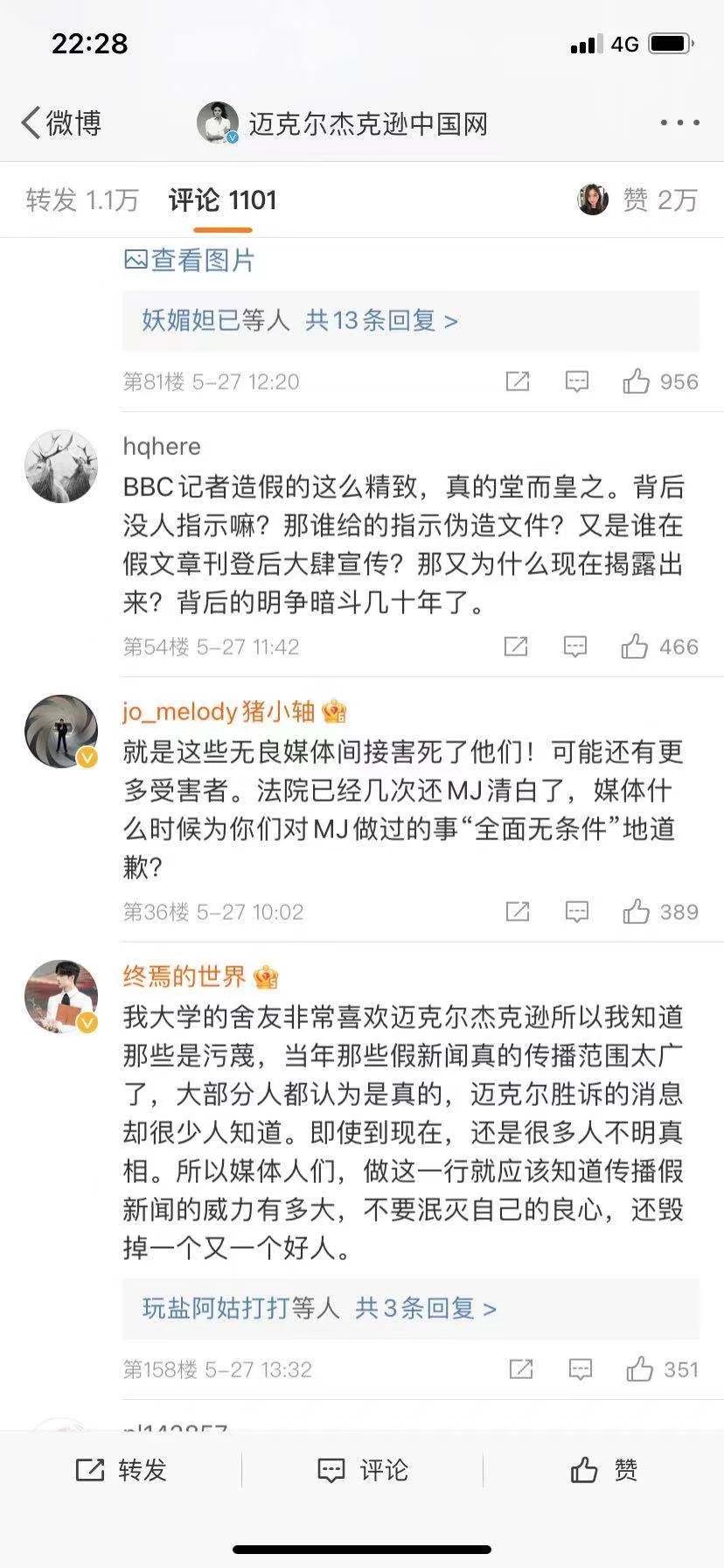Switch to the 转发 1.1万 tab
Viewport: 724px width, 1568px height.
[x=82, y=200]
